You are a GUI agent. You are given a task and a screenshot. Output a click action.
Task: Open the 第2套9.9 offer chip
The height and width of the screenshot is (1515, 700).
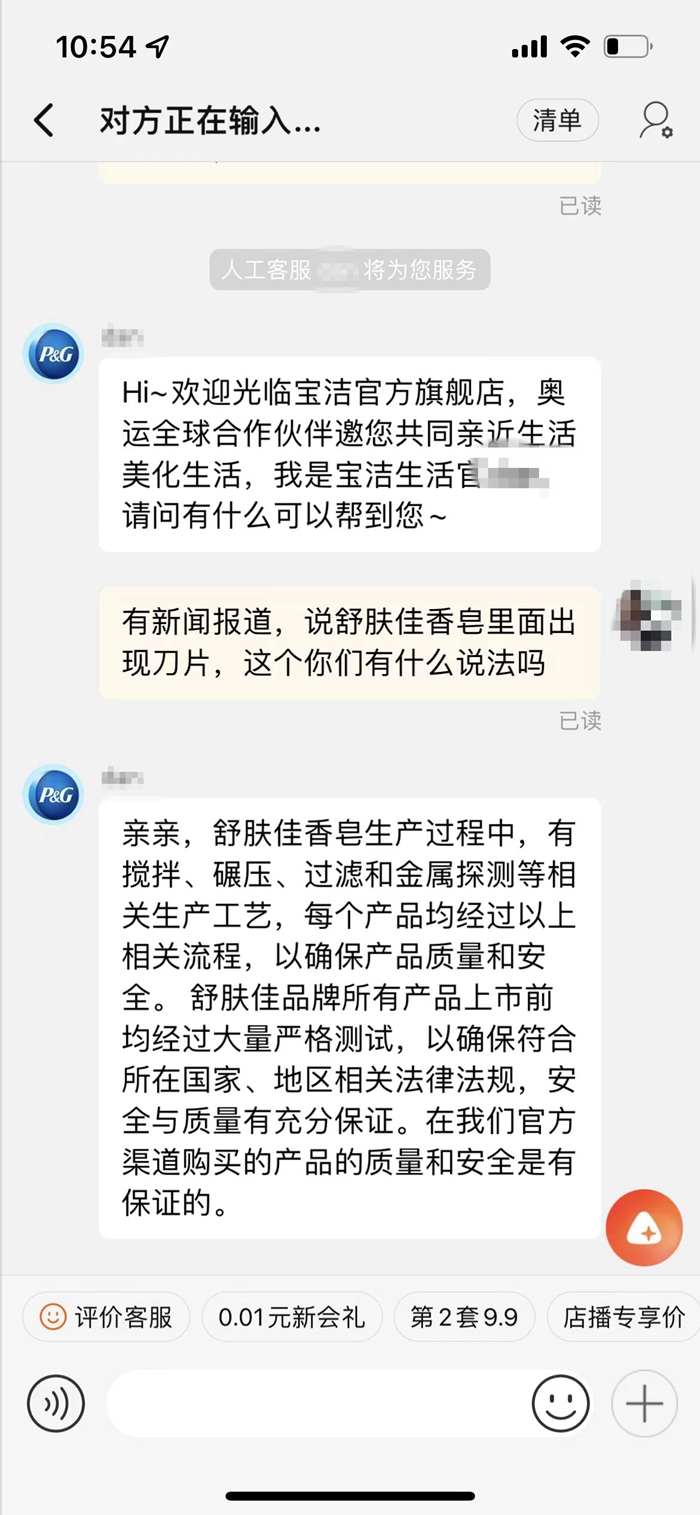(464, 1316)
